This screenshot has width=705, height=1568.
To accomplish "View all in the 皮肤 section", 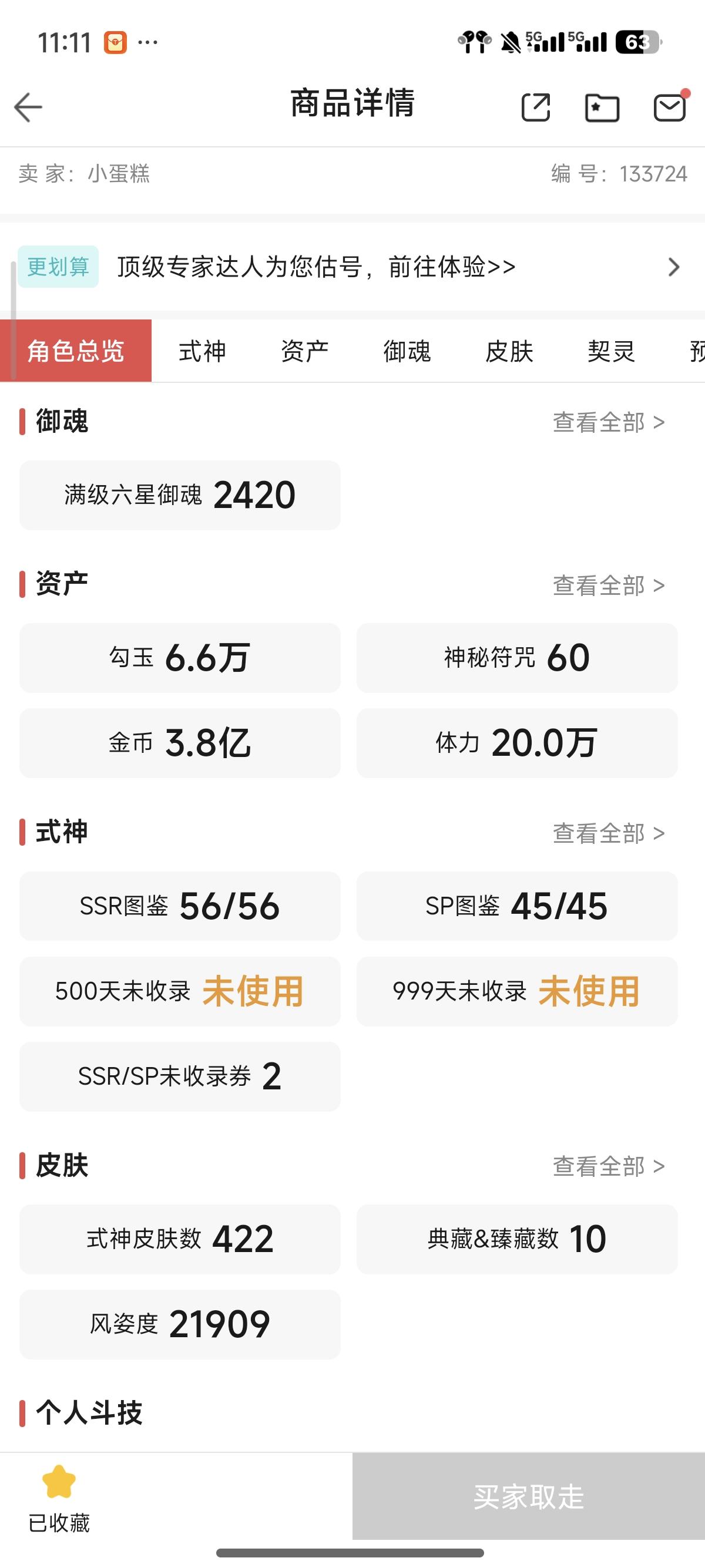I will click(x=609, y=1166).
